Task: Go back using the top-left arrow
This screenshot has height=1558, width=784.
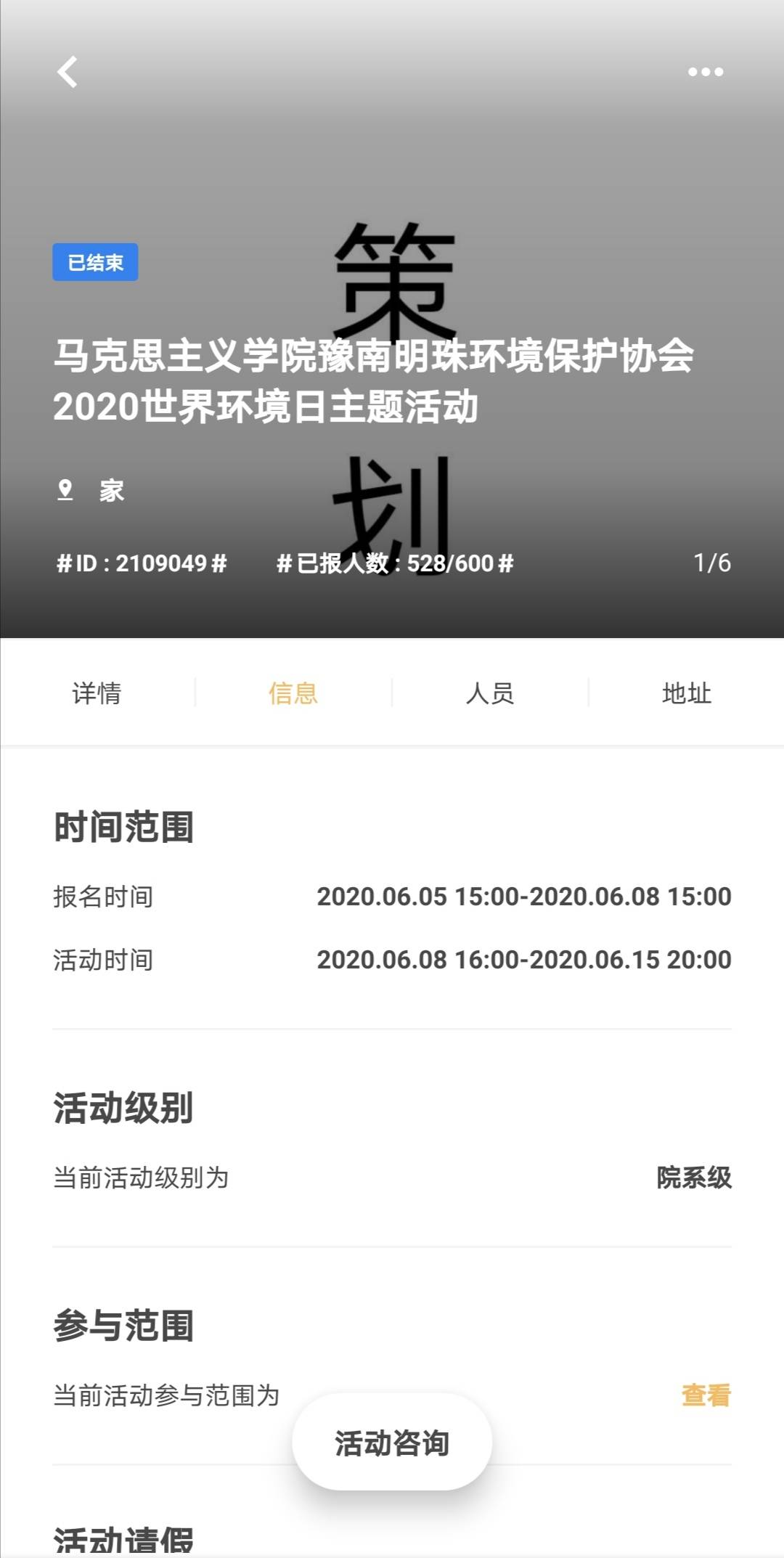Action: 68,72
